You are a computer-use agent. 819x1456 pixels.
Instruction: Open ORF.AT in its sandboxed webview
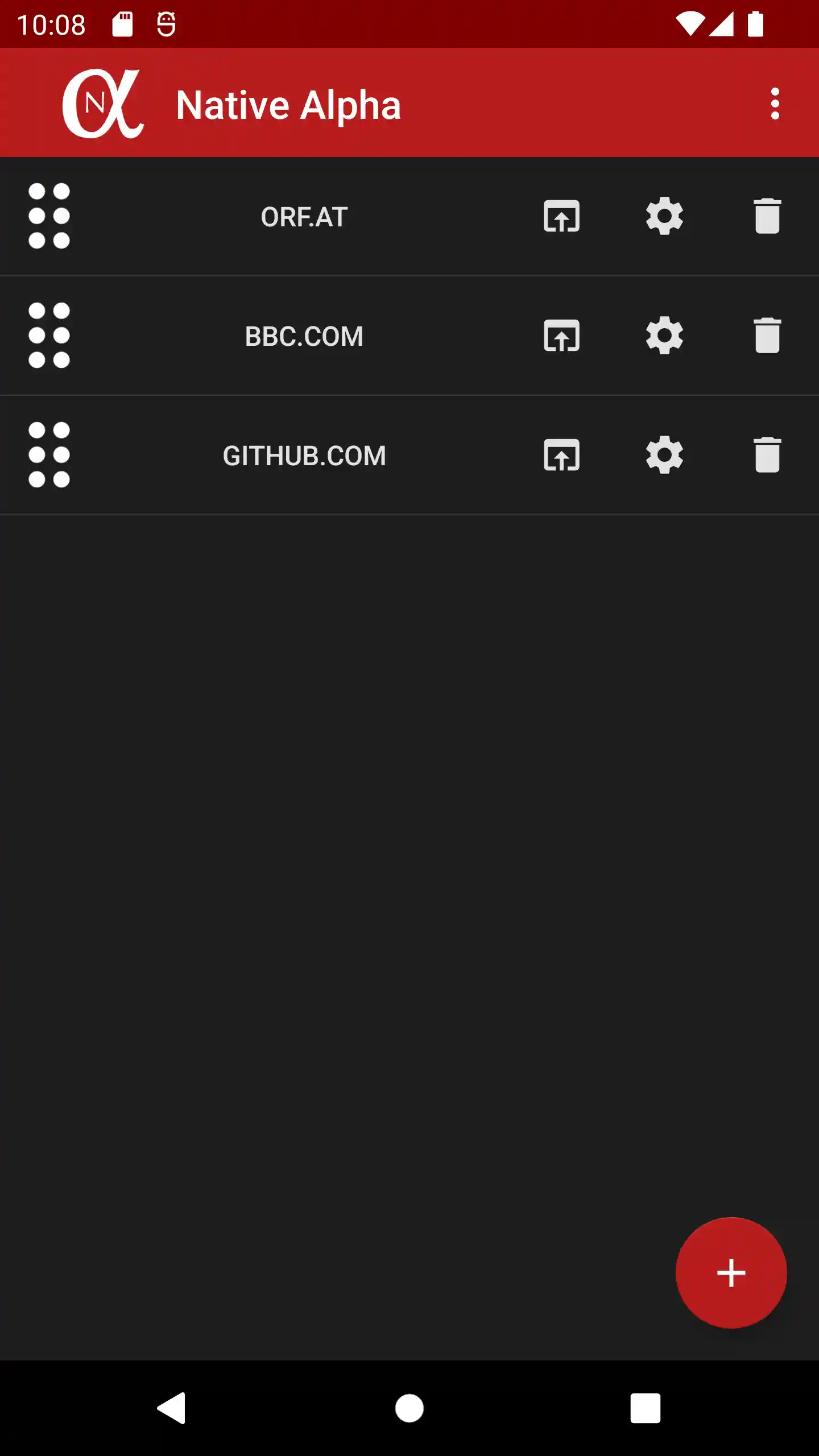point(561,217)
